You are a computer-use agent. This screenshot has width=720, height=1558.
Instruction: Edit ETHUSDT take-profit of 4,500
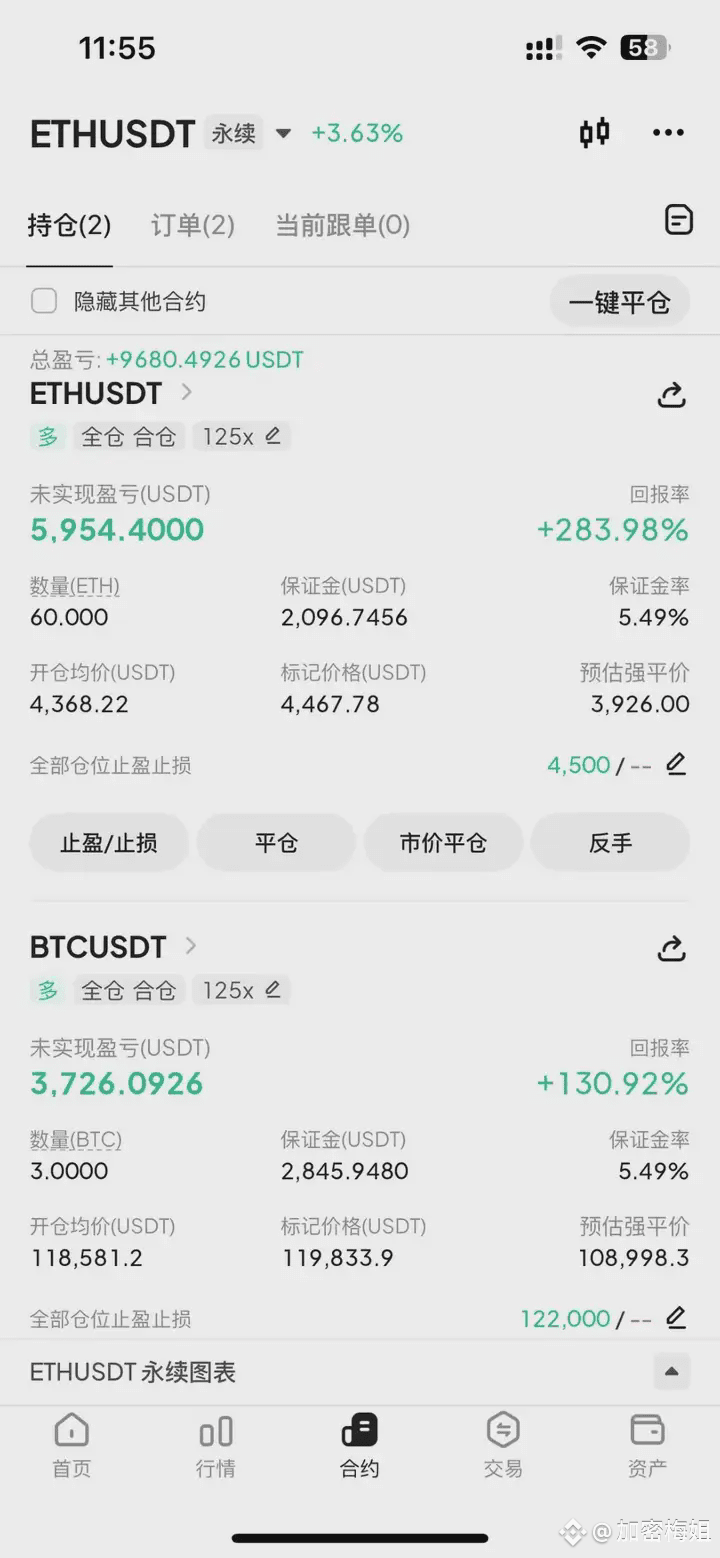[x=676, y=765]
